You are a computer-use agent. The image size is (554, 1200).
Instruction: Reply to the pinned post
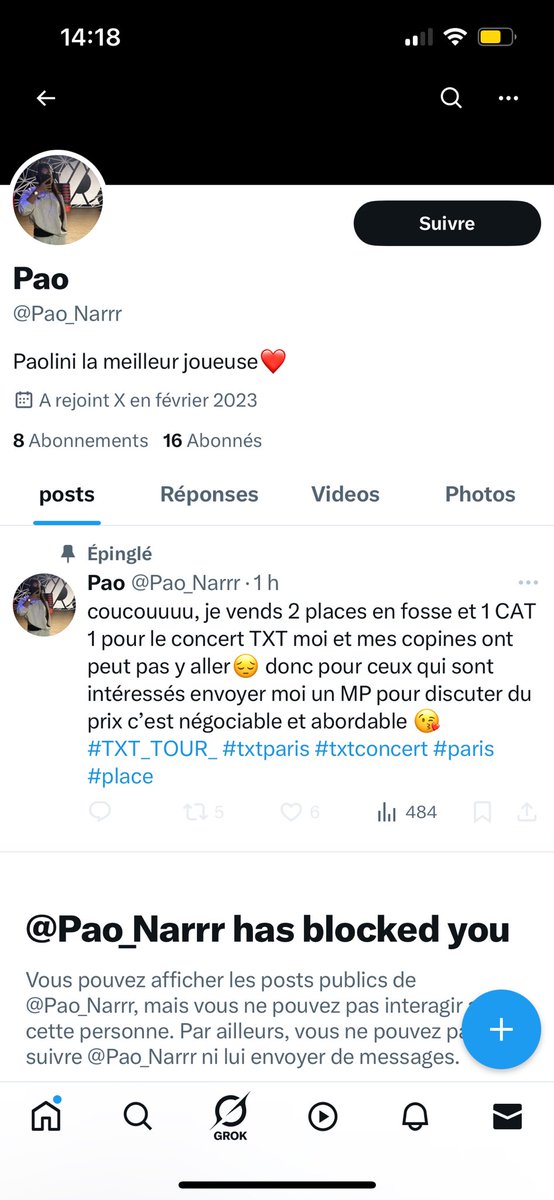coord(100,812)
